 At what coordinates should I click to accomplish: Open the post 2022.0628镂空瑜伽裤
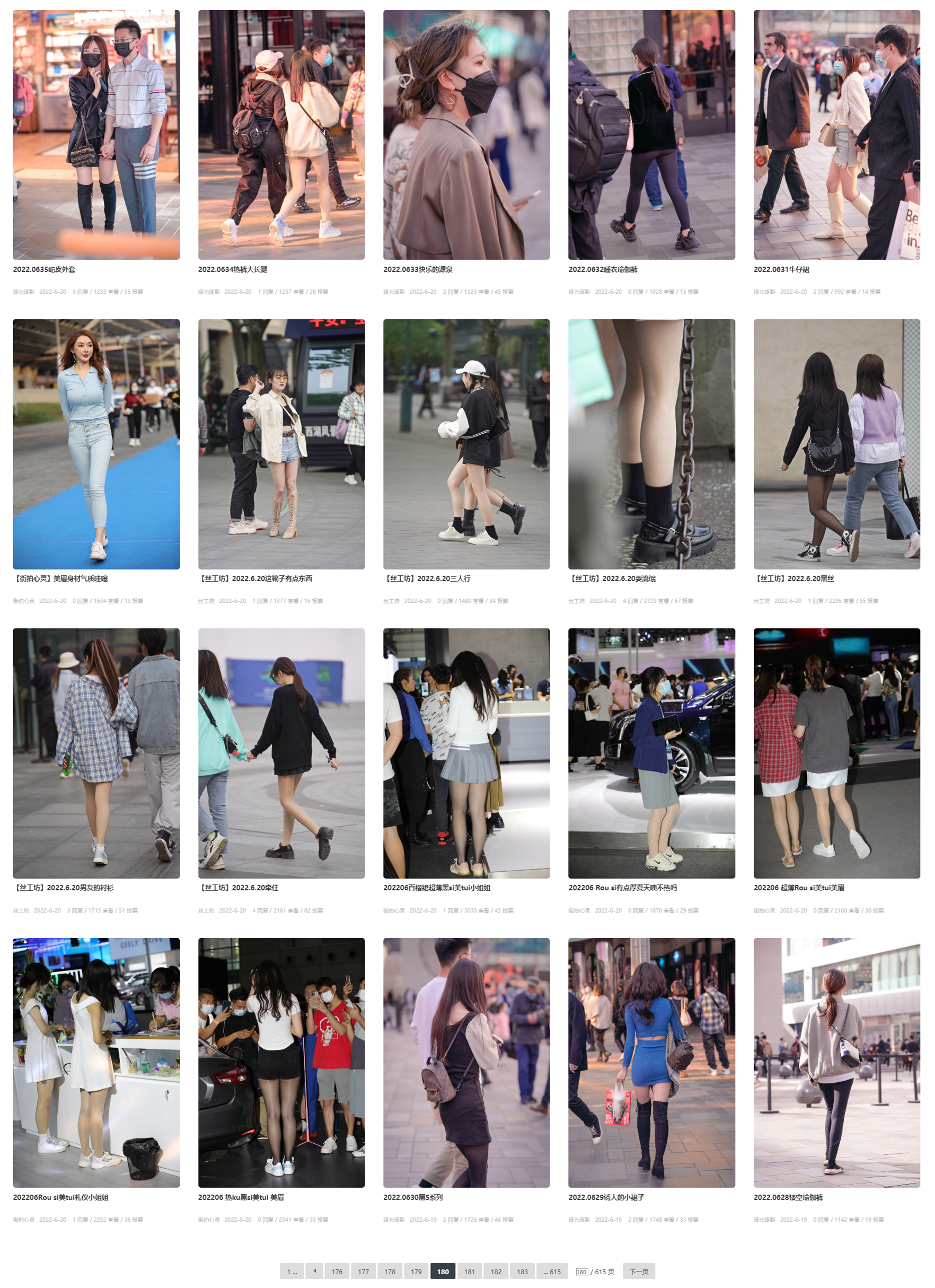788,1197
